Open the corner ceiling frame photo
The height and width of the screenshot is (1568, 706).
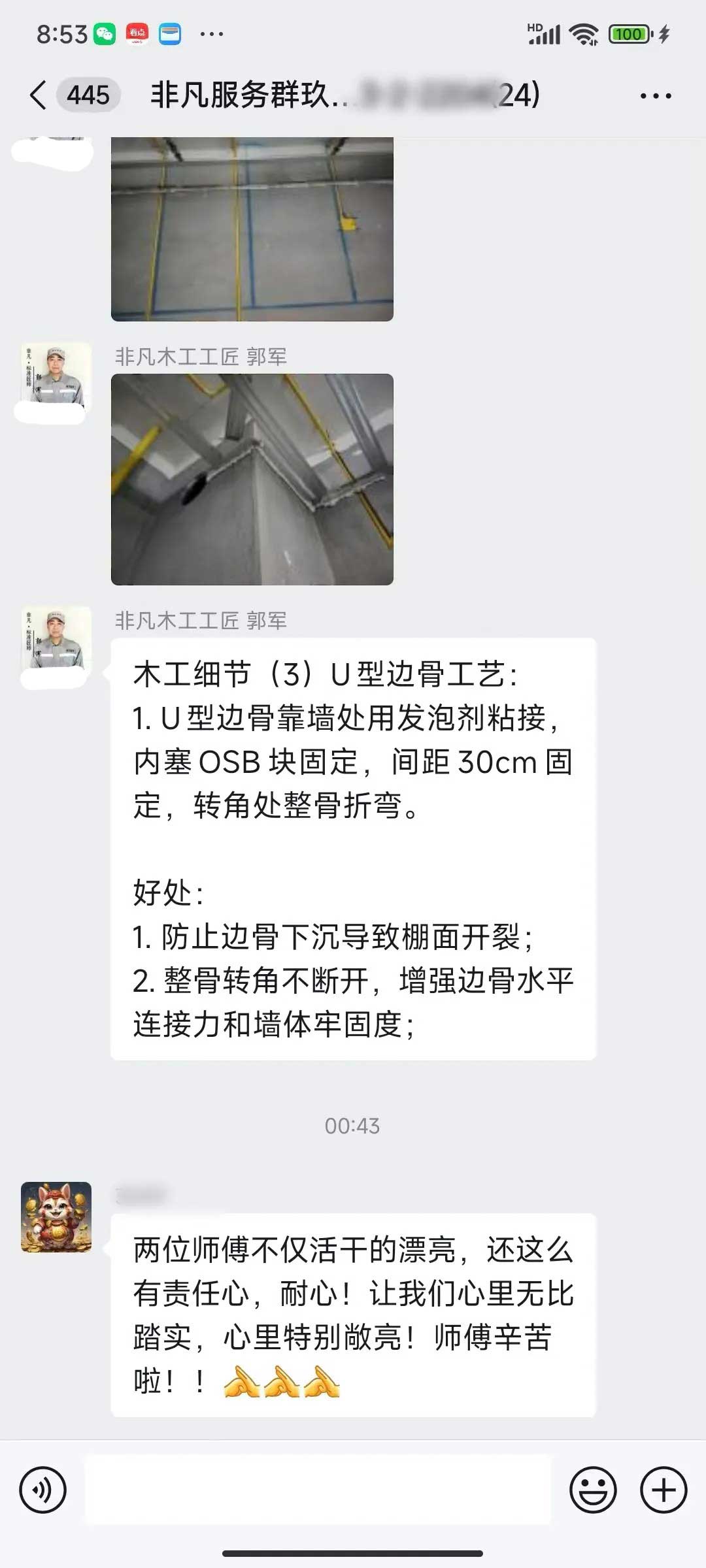coord(252,479)
